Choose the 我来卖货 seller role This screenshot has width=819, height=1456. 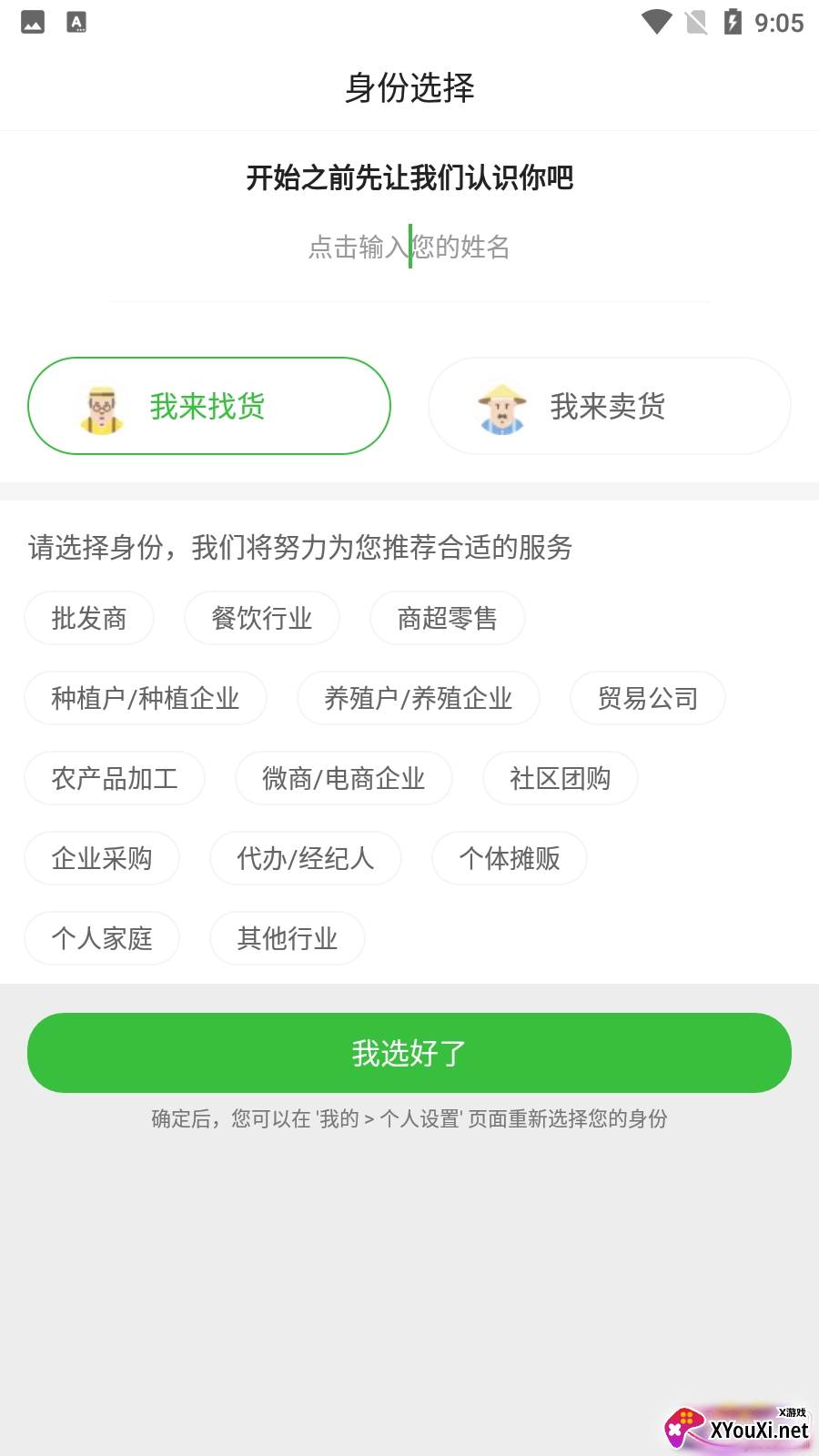[609, 406]
